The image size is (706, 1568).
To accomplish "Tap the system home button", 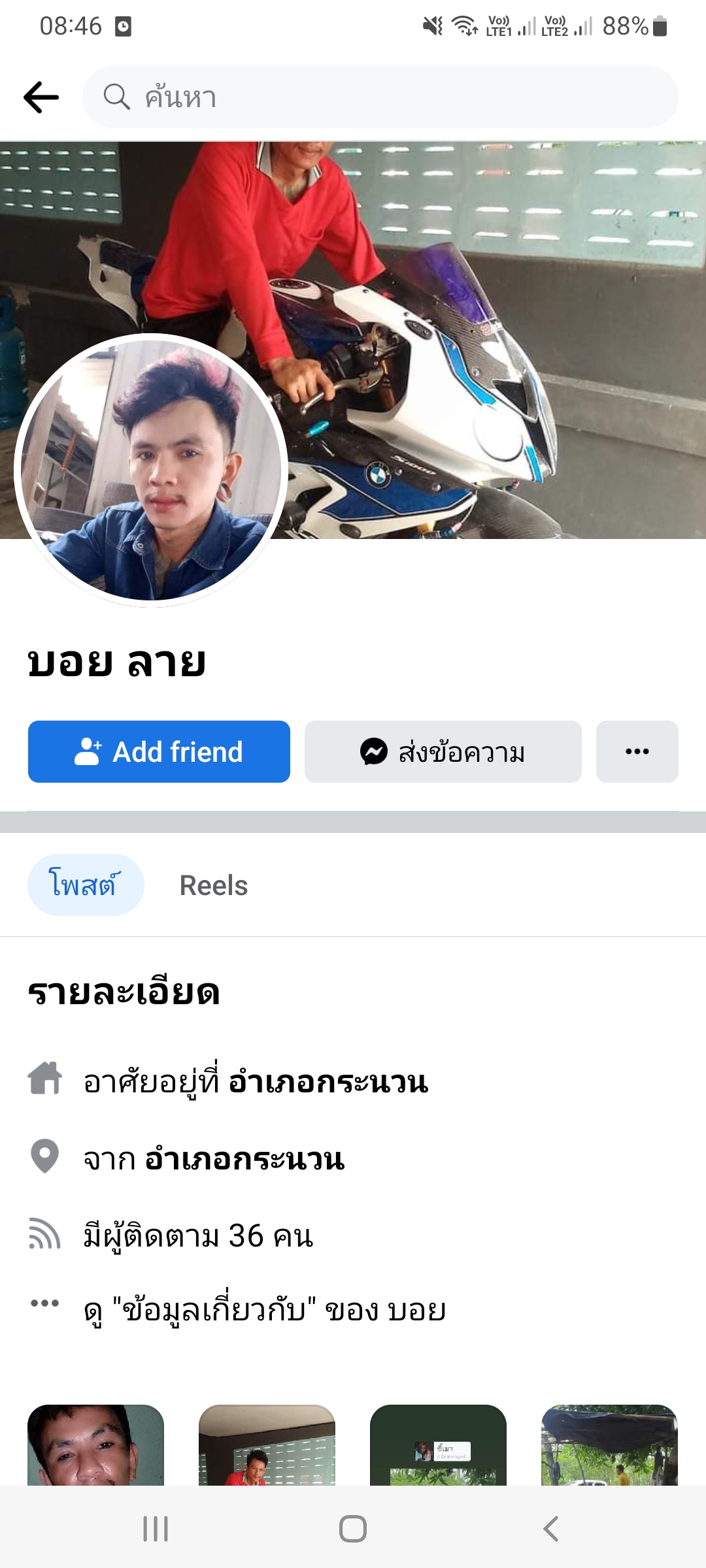I will [353, 1529].
